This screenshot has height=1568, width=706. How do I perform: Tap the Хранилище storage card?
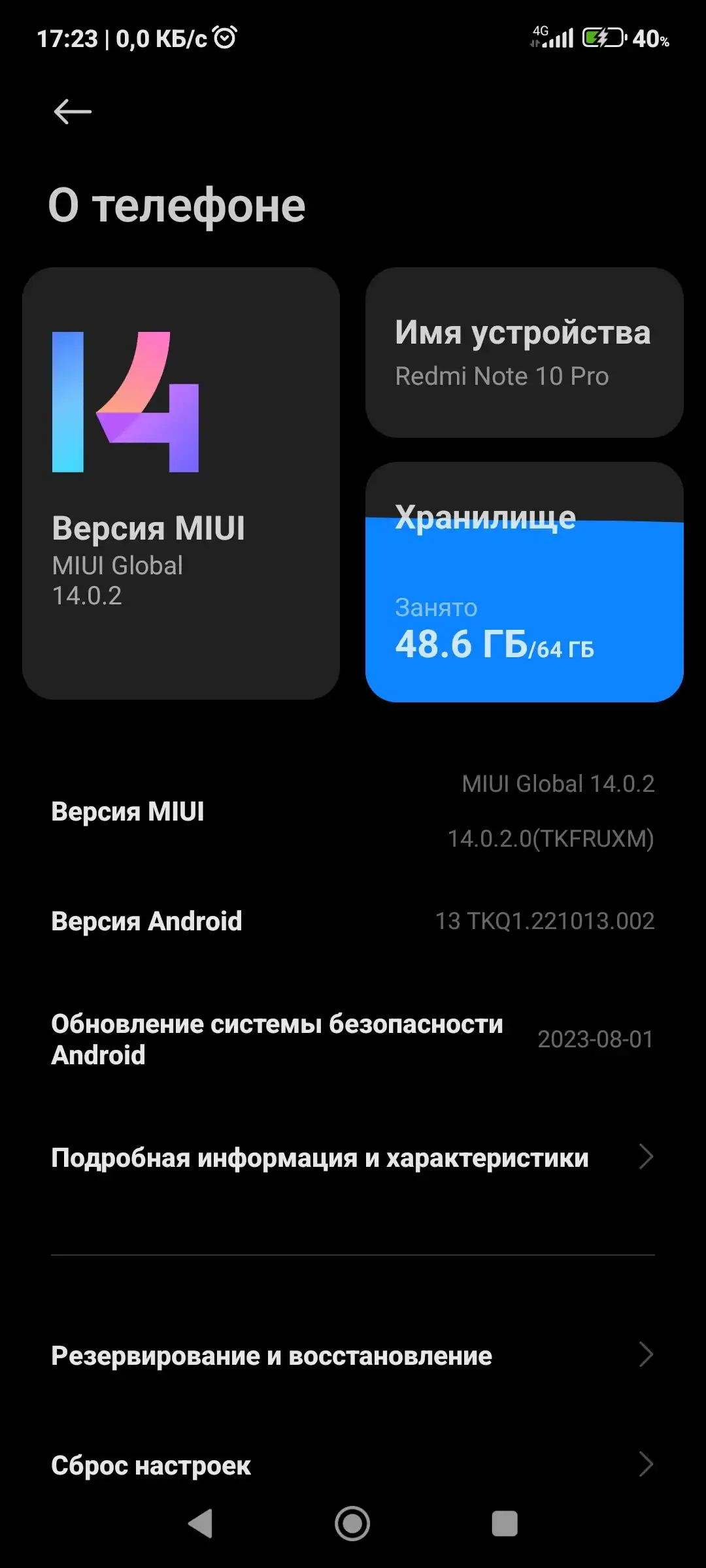(x=523, y=581)
